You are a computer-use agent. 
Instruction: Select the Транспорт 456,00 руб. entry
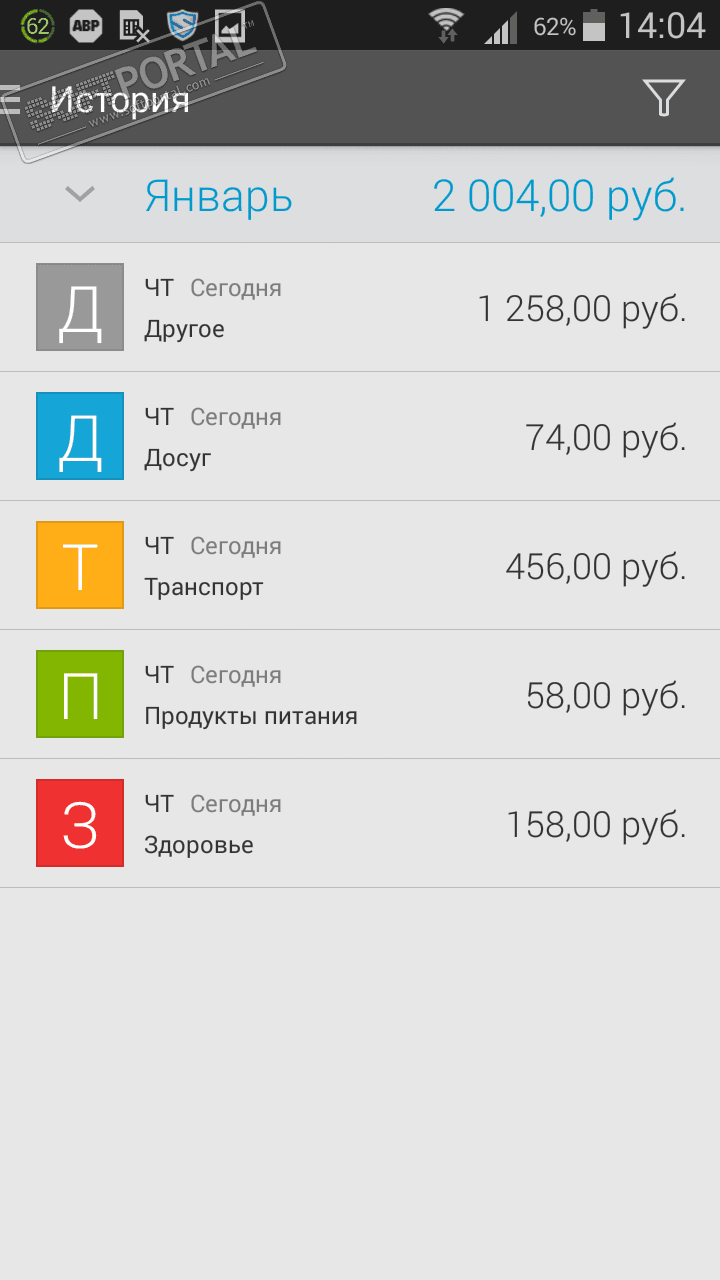[x=360, y=566]
